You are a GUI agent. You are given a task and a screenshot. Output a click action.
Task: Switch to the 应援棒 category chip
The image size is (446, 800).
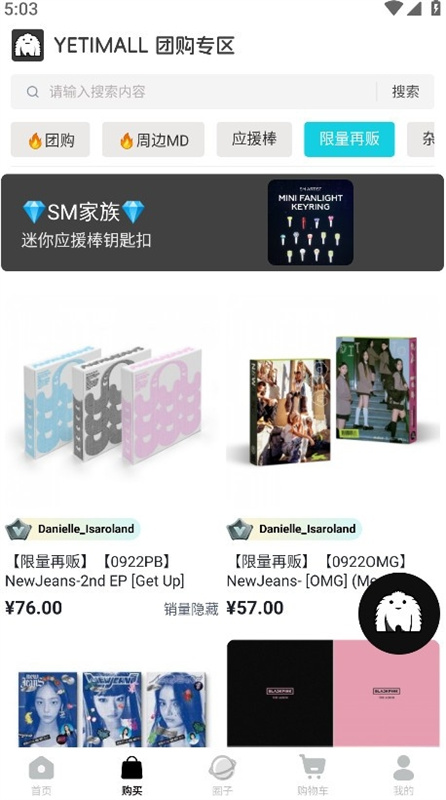coord(254,139)
